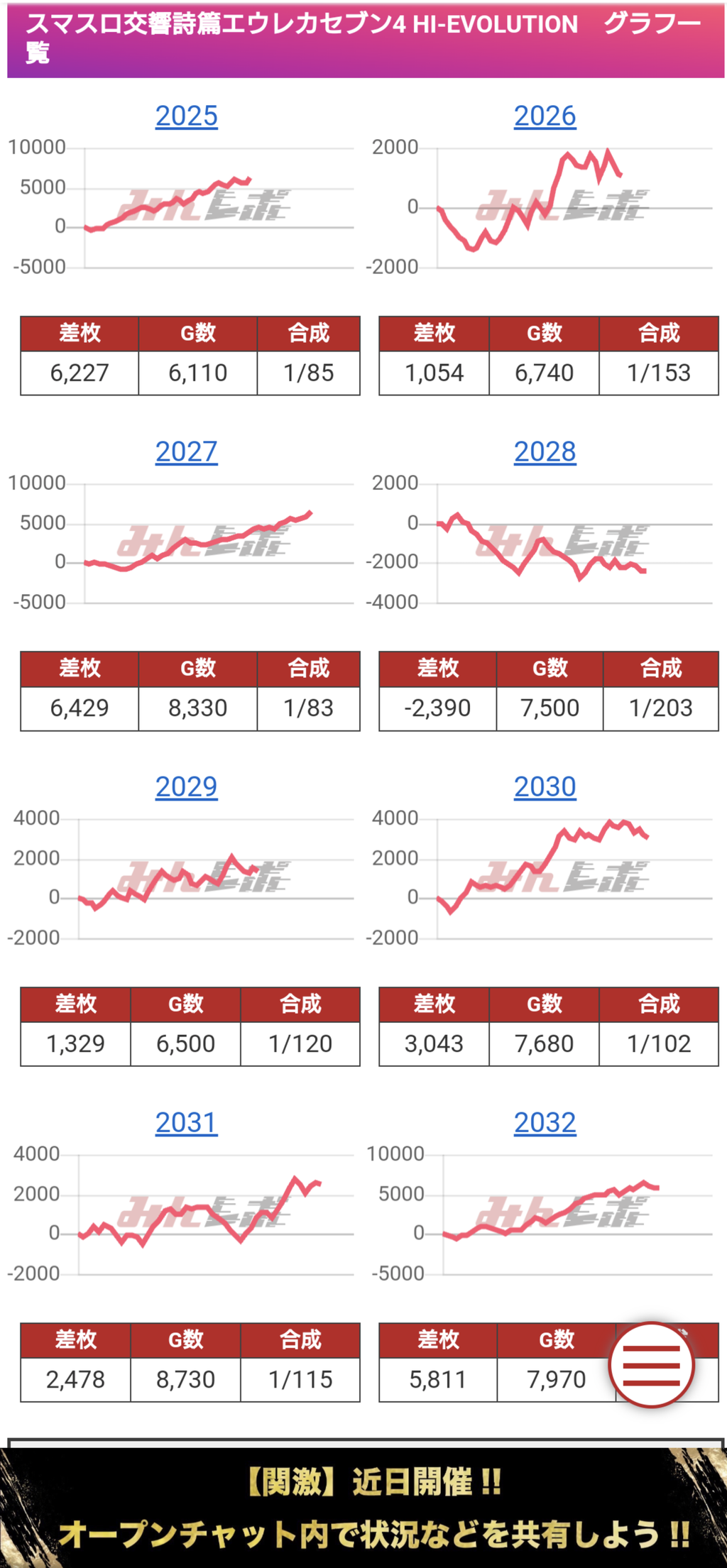The width and height of the screenshot is (727, 1568).
Task: Open the 2031 machine link
Action: [186, 1123]
